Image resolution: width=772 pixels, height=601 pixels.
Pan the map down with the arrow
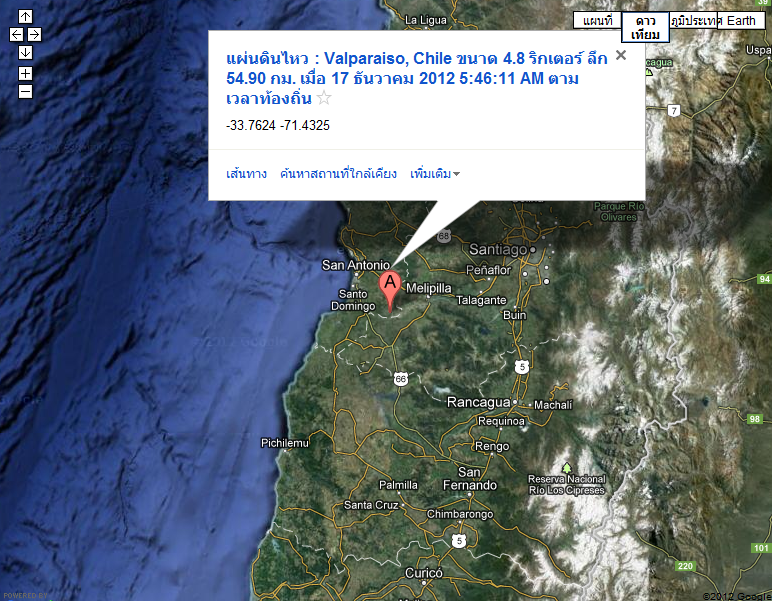click(x=25, y=52)
